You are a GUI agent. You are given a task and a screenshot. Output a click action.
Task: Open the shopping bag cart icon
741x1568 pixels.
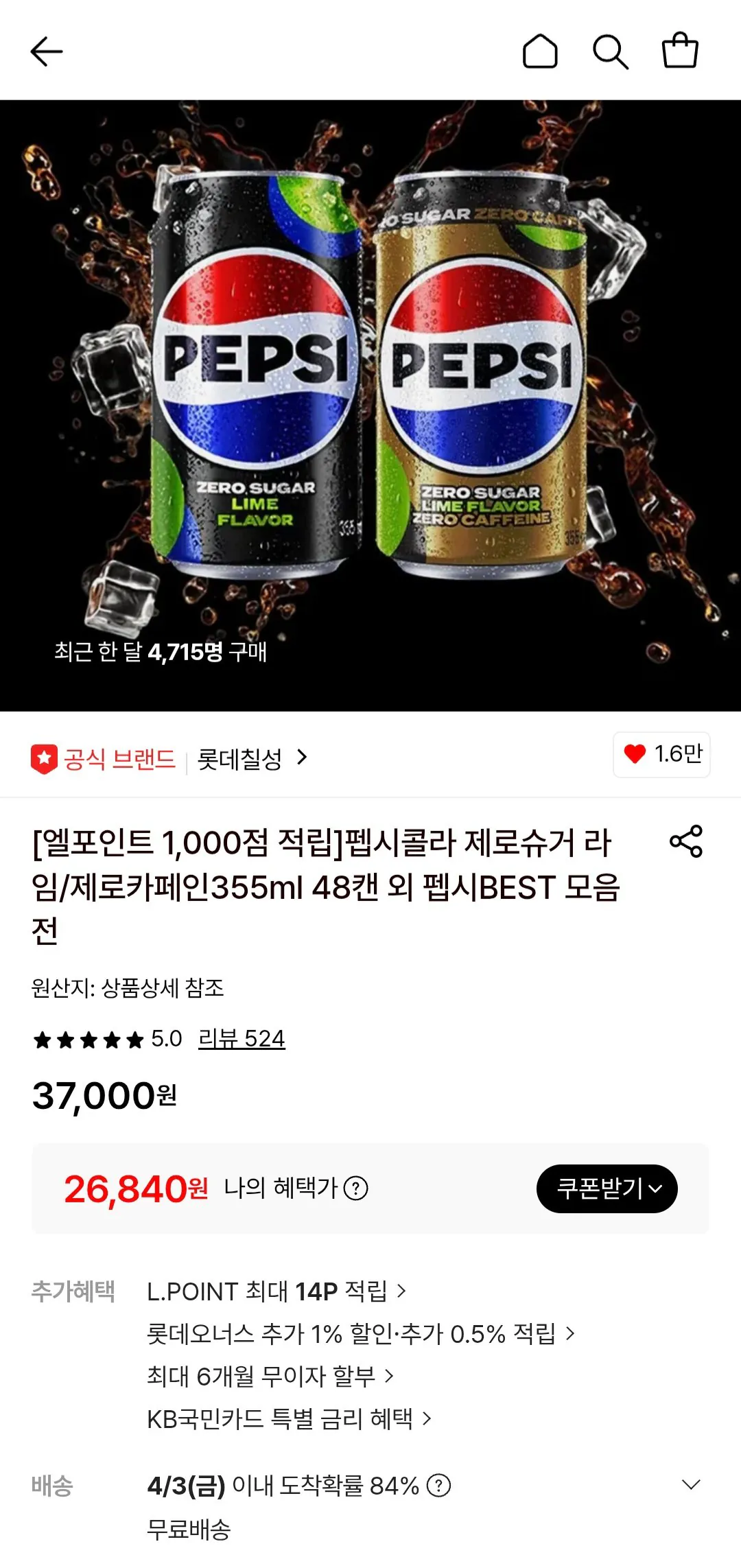682,51
